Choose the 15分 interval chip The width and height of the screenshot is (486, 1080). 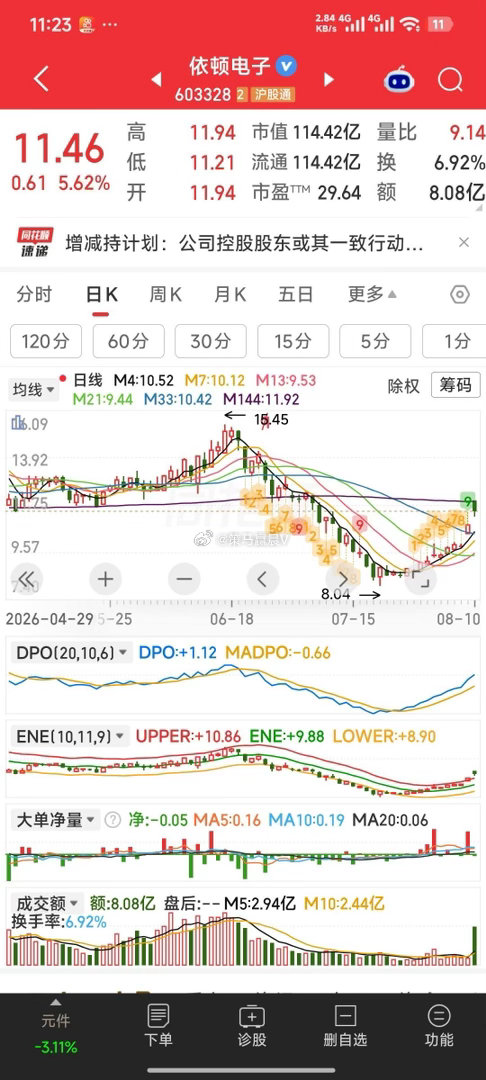tap(293, 341)
